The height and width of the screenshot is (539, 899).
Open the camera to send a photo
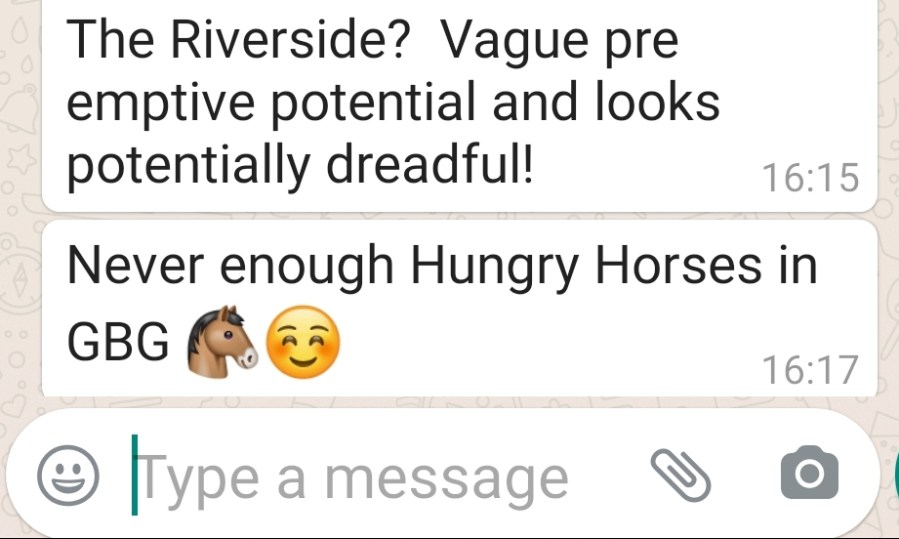808,474
